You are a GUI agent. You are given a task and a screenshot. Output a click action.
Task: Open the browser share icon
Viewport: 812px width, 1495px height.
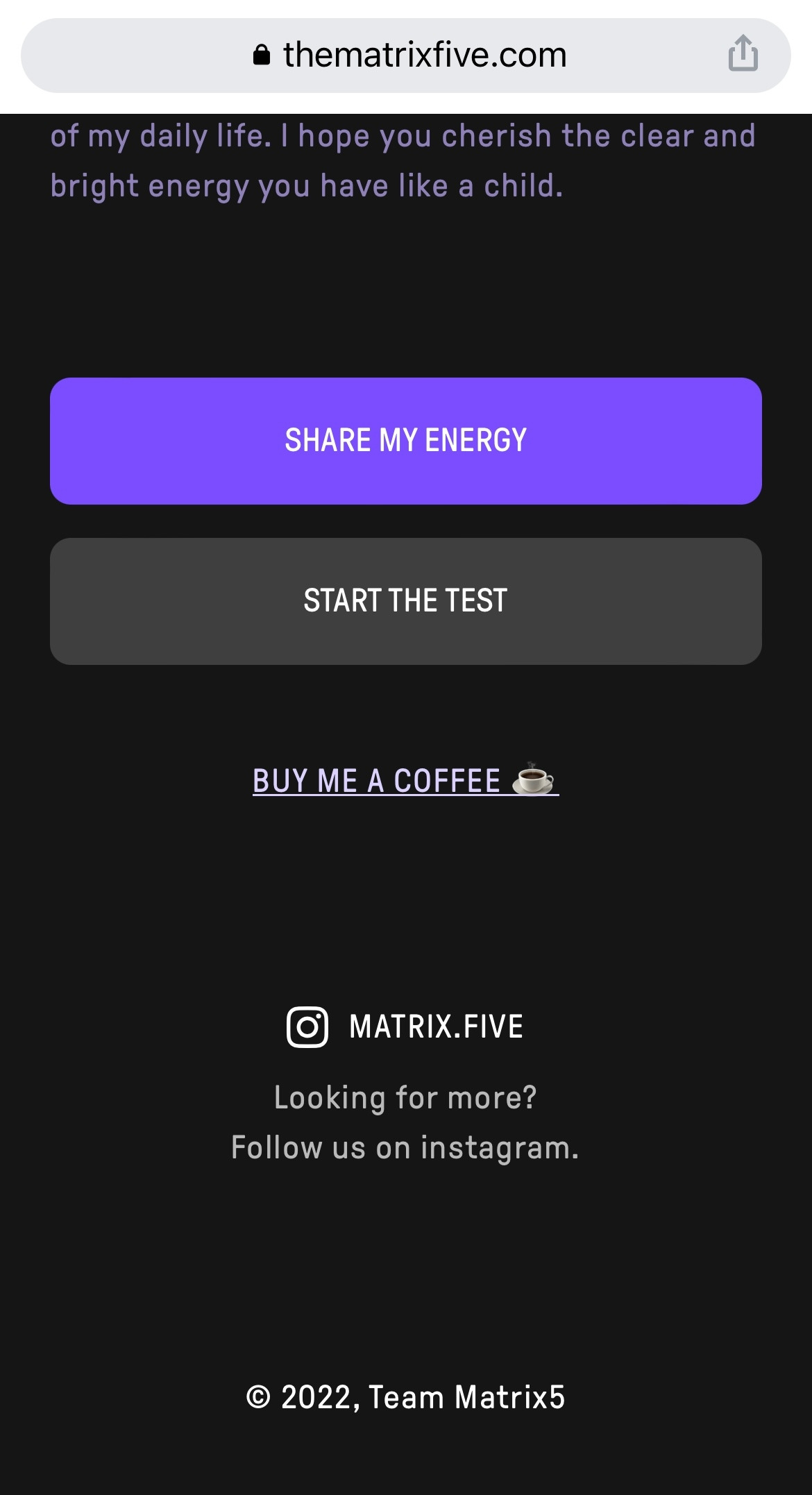point(743,54)
